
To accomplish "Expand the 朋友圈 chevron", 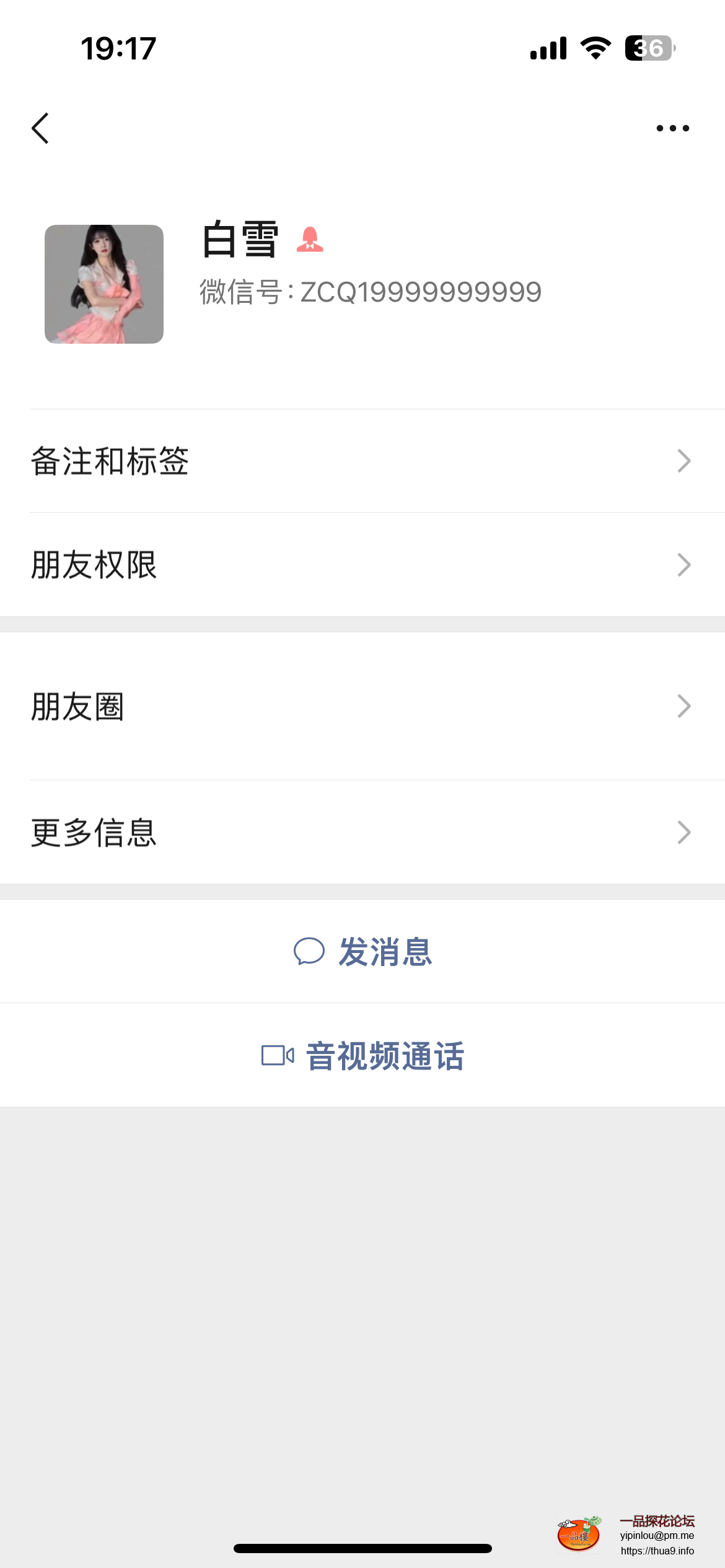I will pyautogui.click(x=683, y=705).
